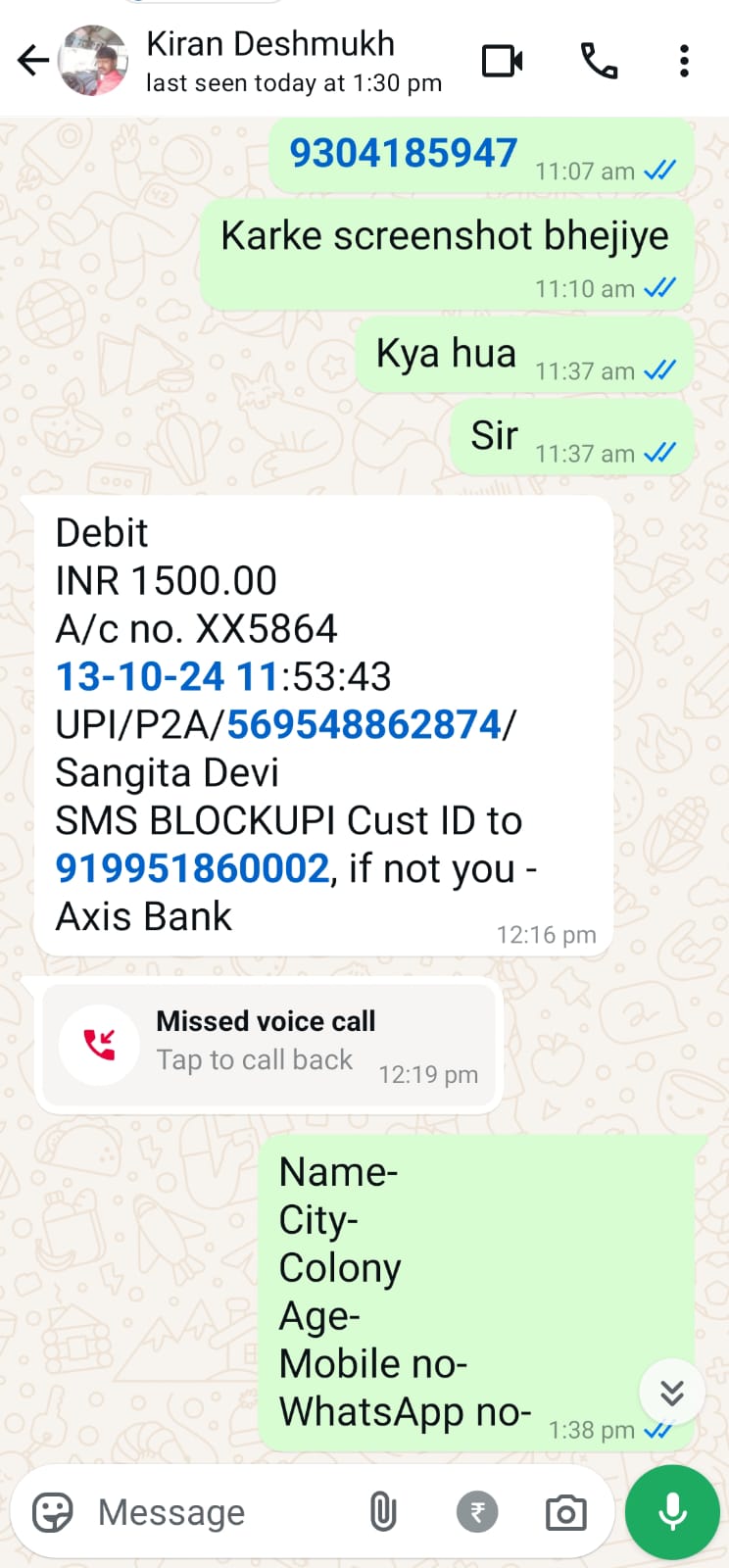Screen dimensions: 729x1568
Task: Open the rupee payment option
Action: [x=477, y=1512]
